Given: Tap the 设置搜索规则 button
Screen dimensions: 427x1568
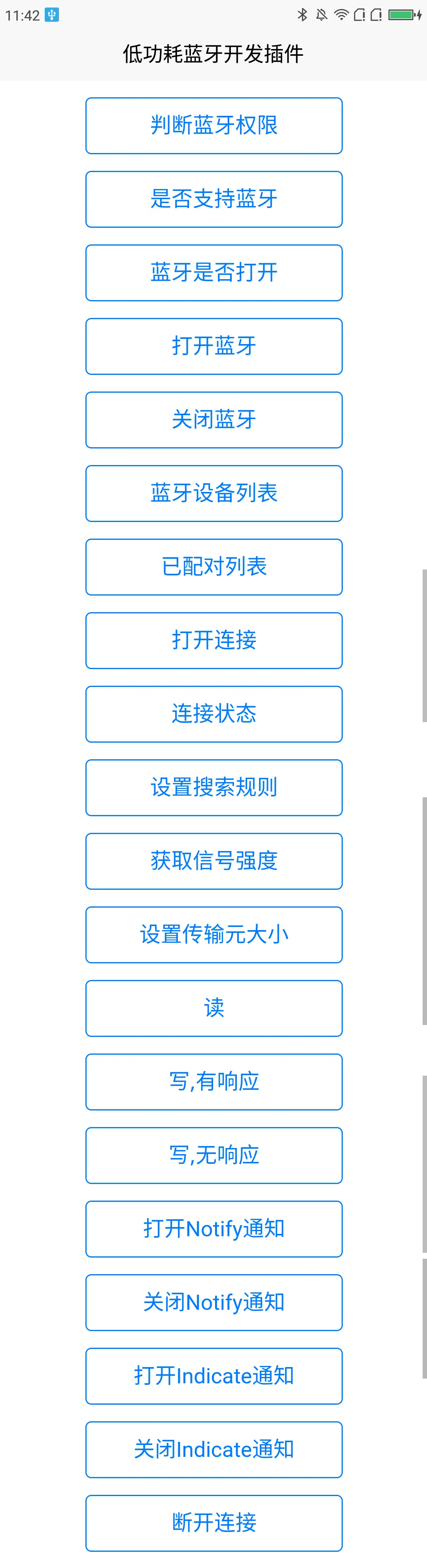Looking at the screenshot, I should tap(213, 788).
